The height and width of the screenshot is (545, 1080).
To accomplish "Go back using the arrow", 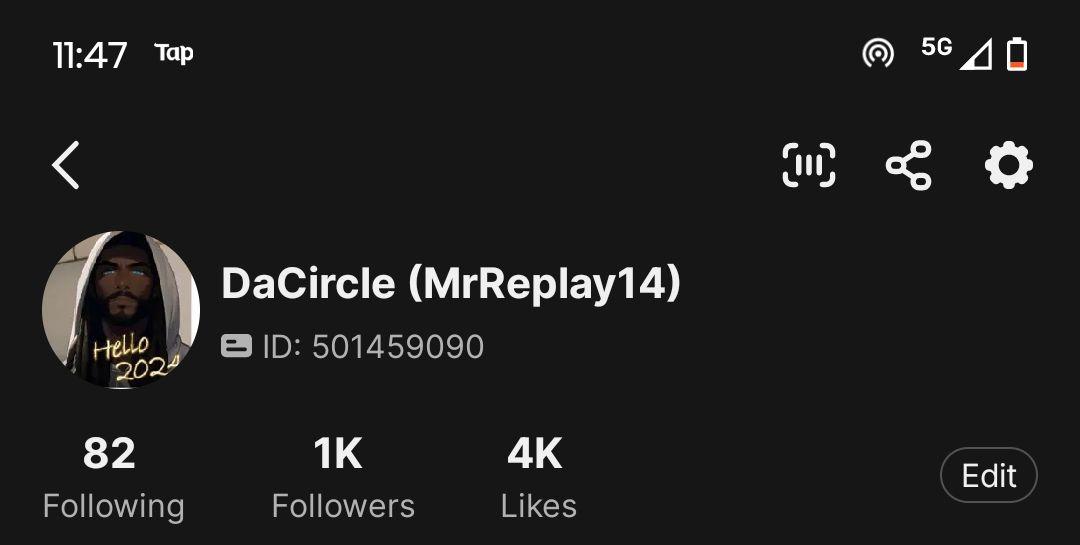I will pos(66,165).
